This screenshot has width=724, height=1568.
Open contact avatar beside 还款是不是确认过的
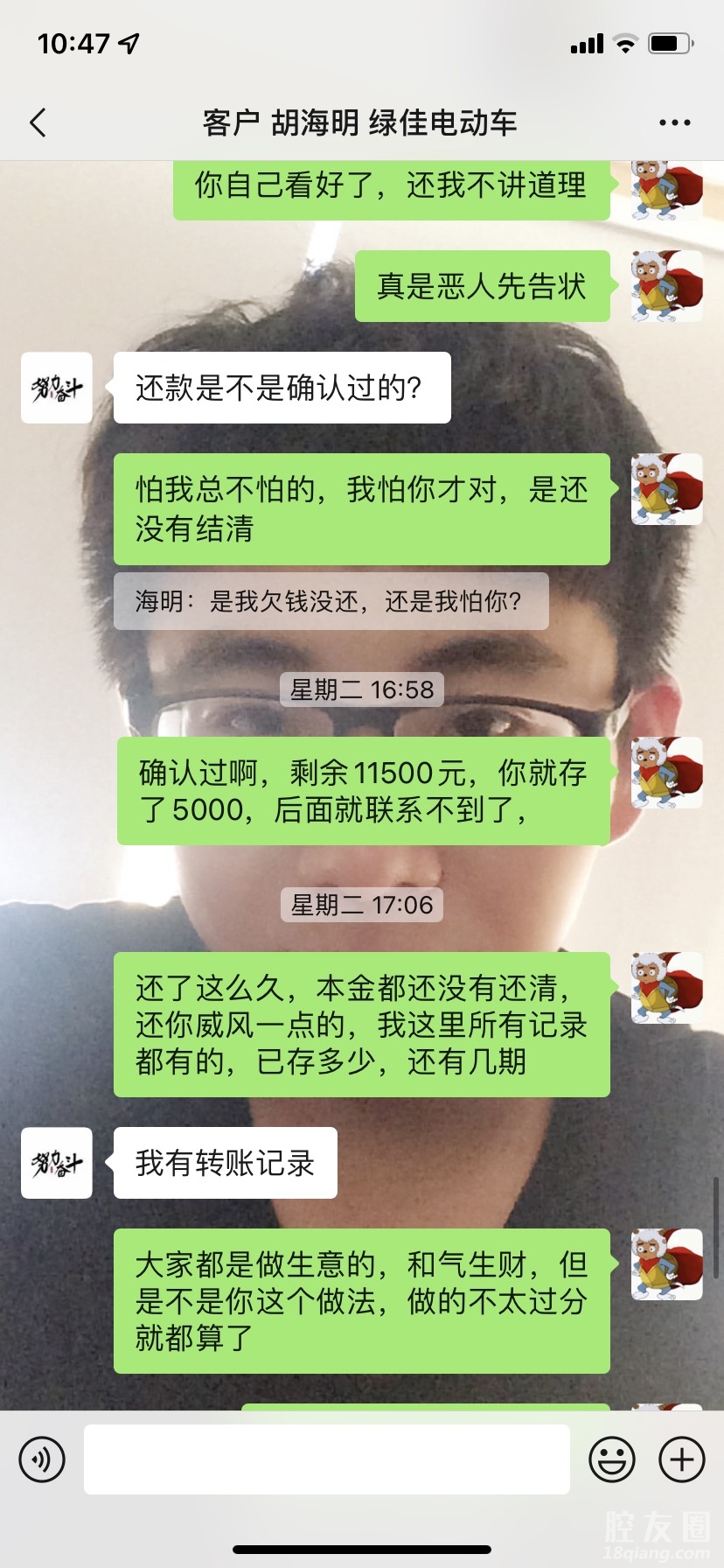point(57,388)
